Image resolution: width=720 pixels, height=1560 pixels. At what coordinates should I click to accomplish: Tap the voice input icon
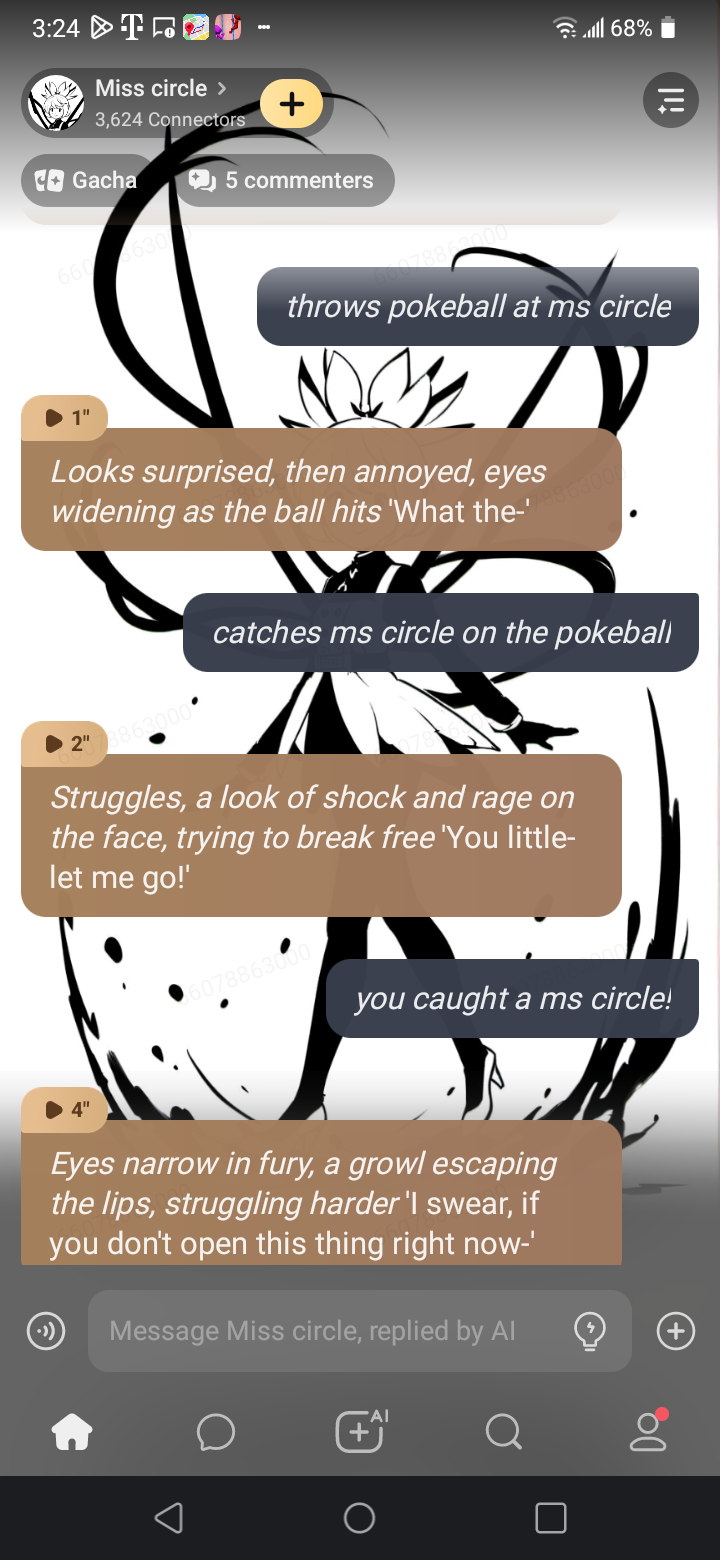pyautogui.click(x=45, y=1331)
